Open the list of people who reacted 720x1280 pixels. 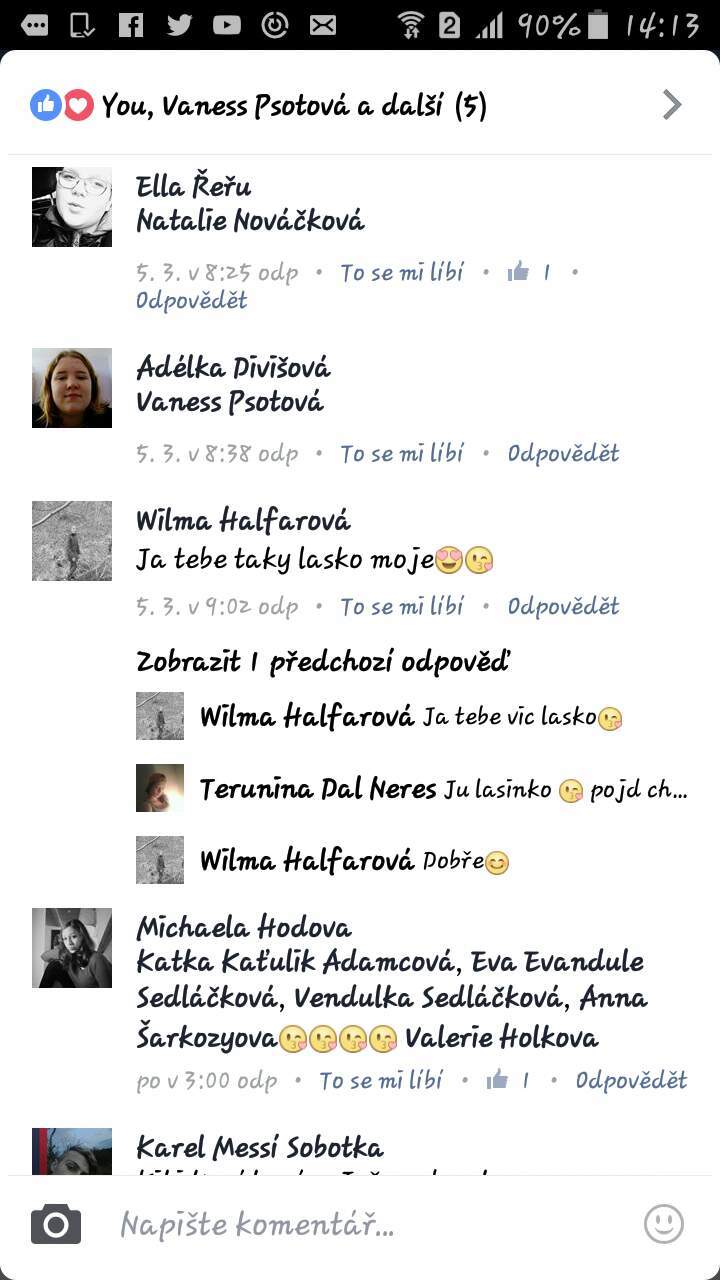360,105
